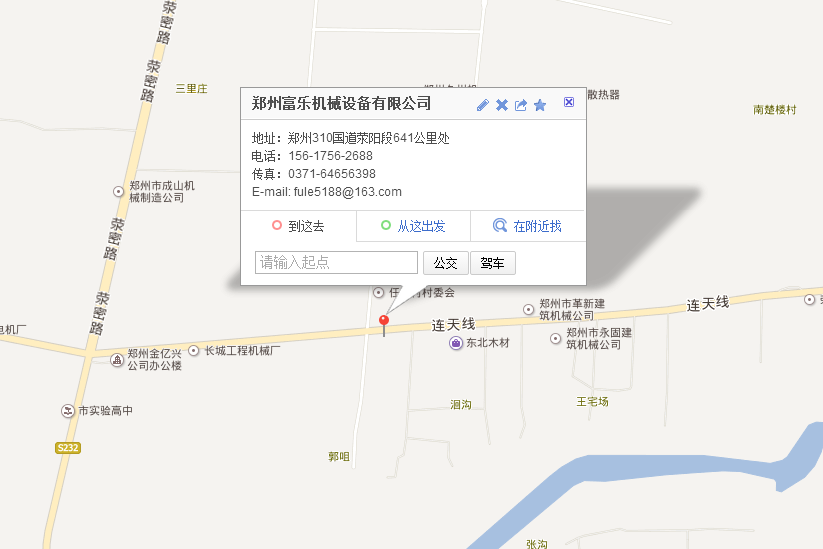823x549 pixels.
Task: Tap the 驾车 driving route button
Action: 492,263
